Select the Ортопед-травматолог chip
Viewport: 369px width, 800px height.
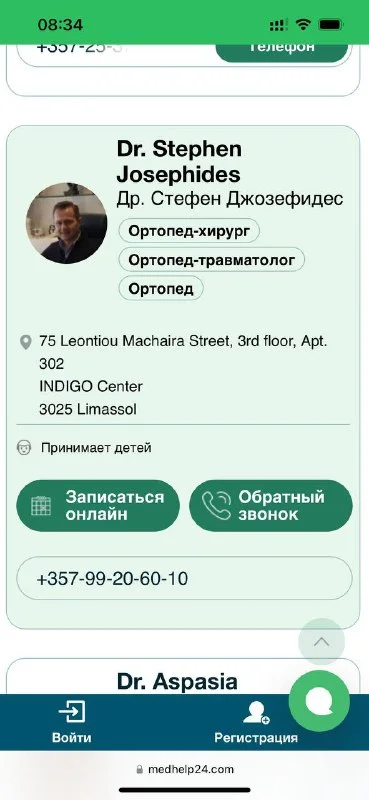(211, 260)
